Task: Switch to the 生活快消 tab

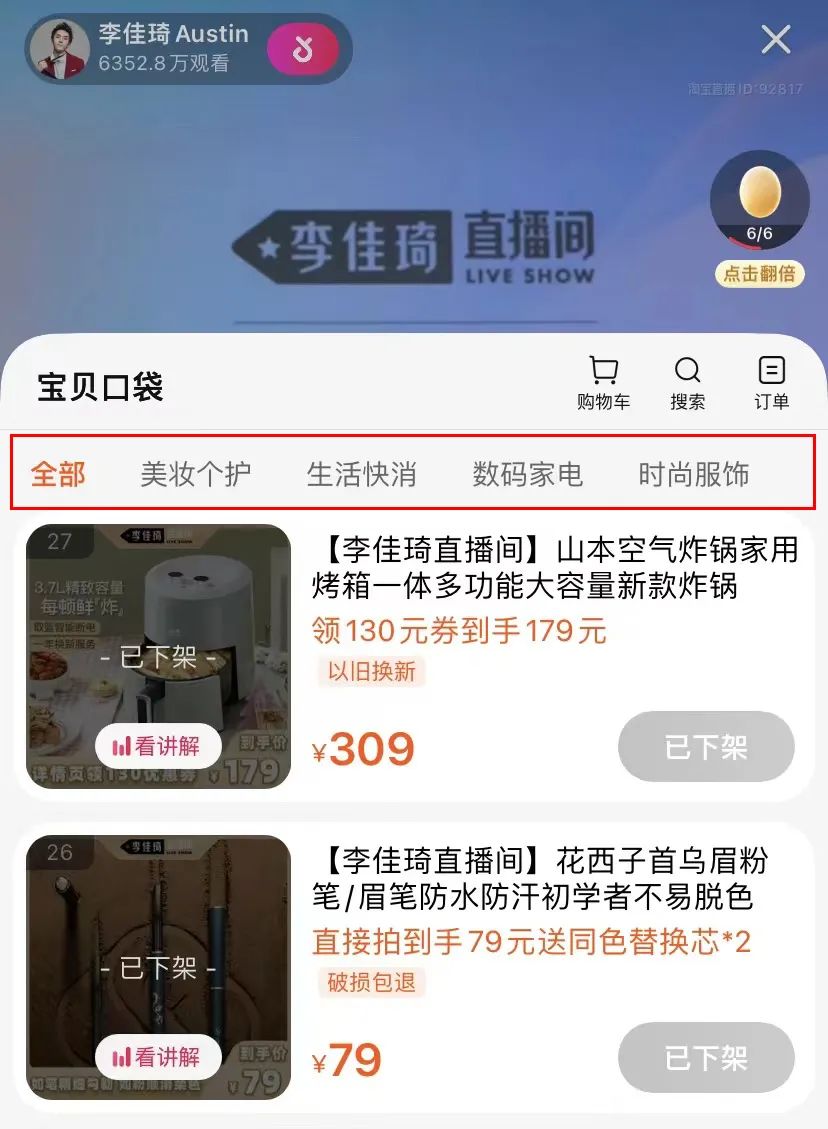Action: pyautogui.click(x=361, y=473)
